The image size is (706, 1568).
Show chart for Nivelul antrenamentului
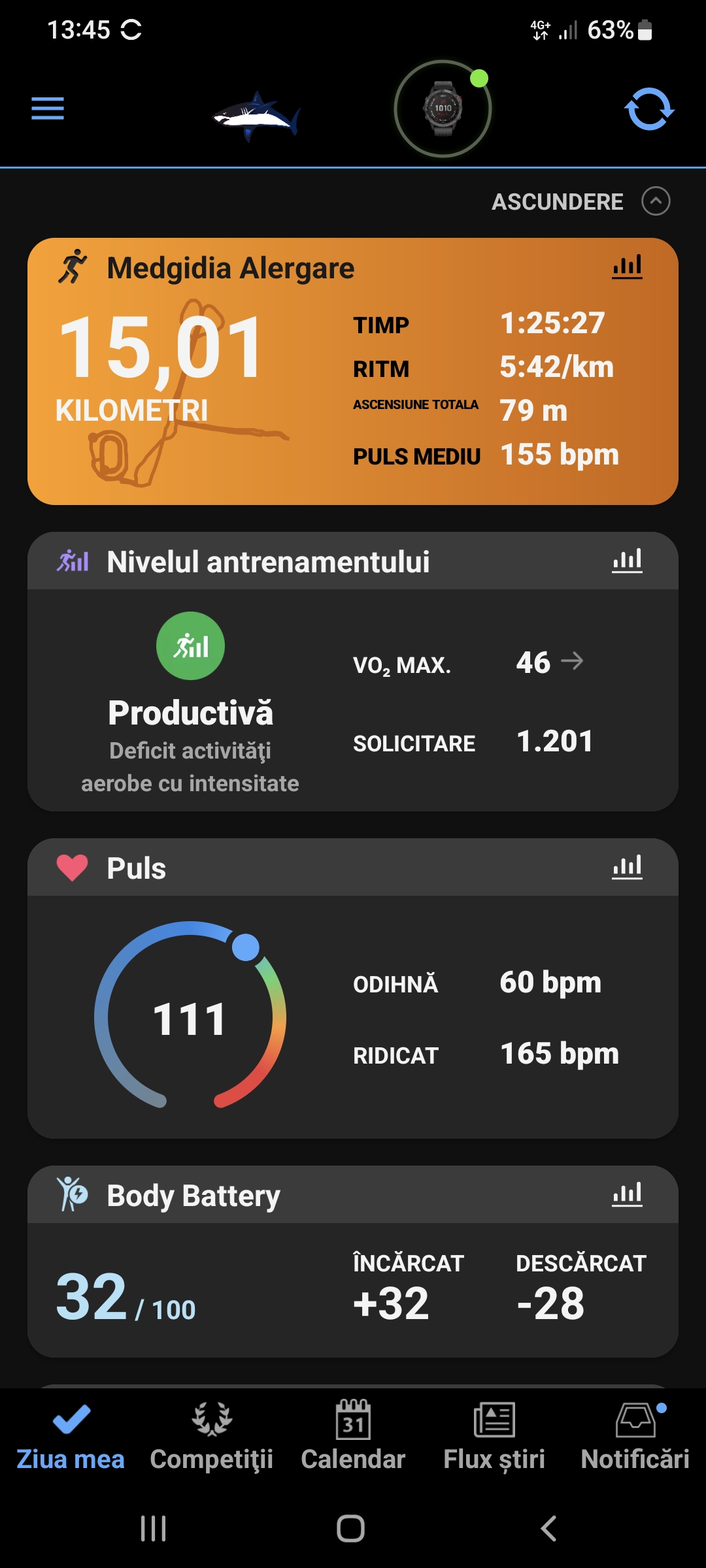tap(627, 561)
